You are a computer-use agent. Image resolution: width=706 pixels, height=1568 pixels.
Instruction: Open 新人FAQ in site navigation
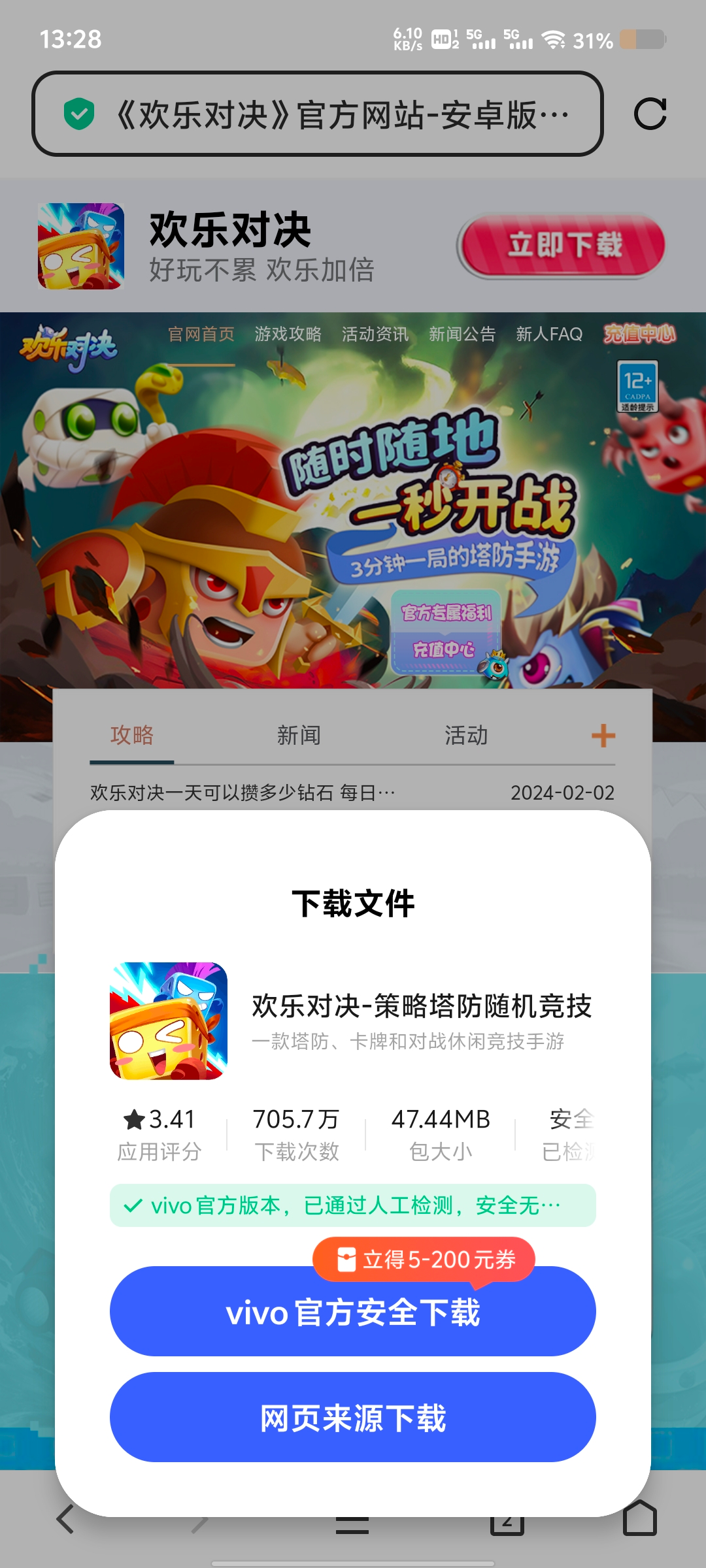pos(548,335)
